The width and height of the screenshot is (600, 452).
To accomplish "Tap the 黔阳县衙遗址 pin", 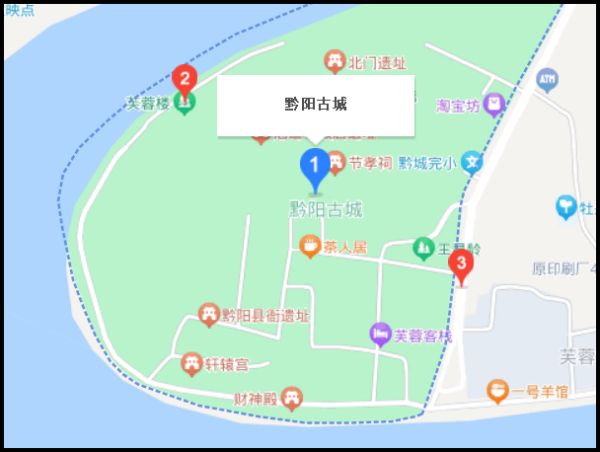I will (208, 315).
